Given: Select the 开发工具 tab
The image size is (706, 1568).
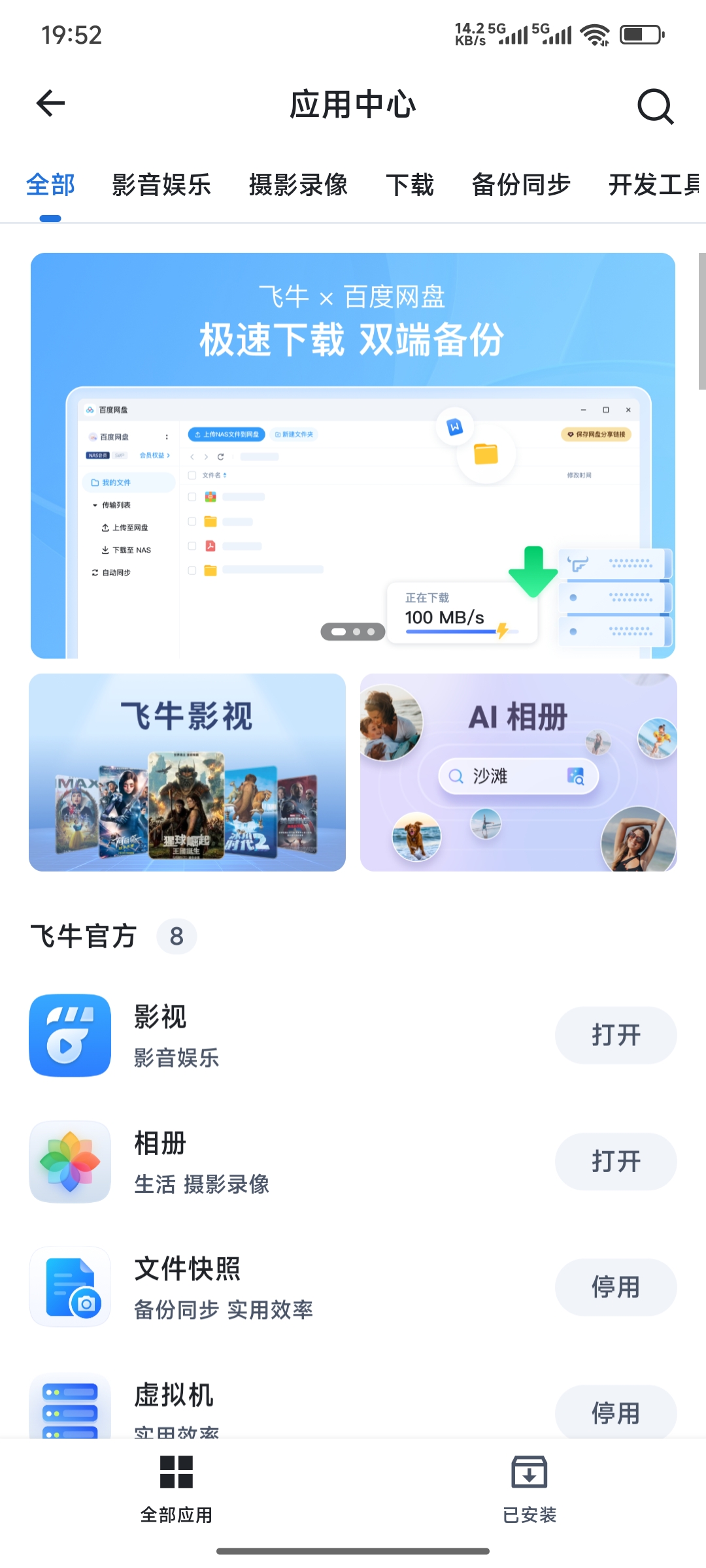Looking at the screenshot, I should 654,185.
